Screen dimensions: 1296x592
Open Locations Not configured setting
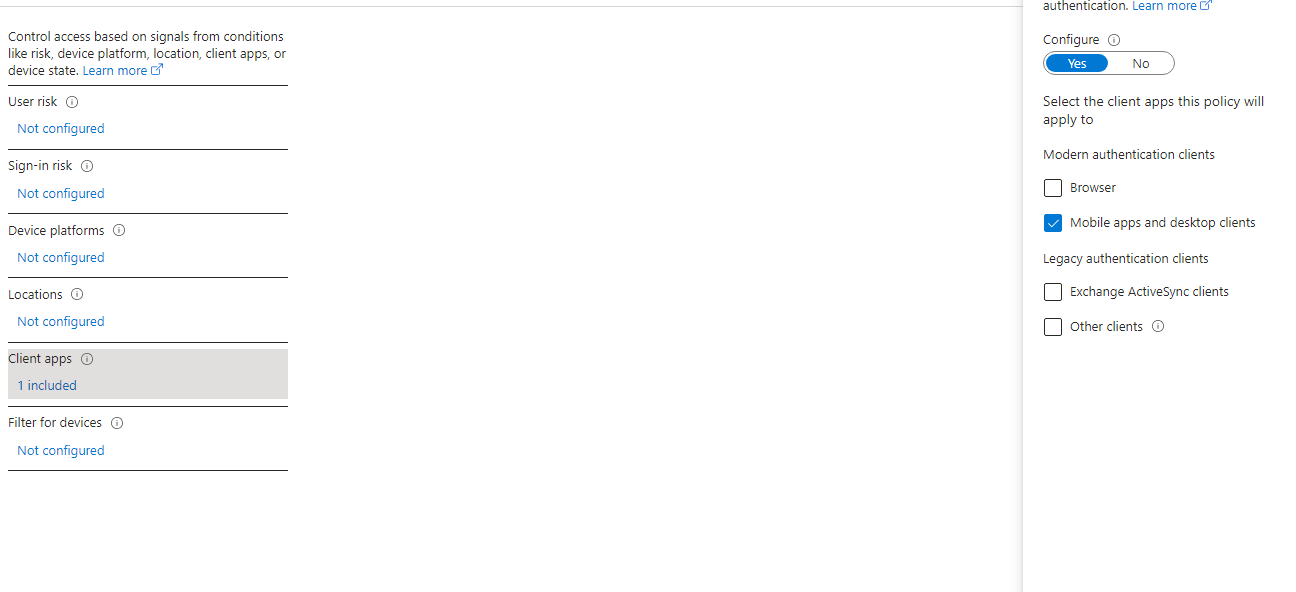(61, 322)
